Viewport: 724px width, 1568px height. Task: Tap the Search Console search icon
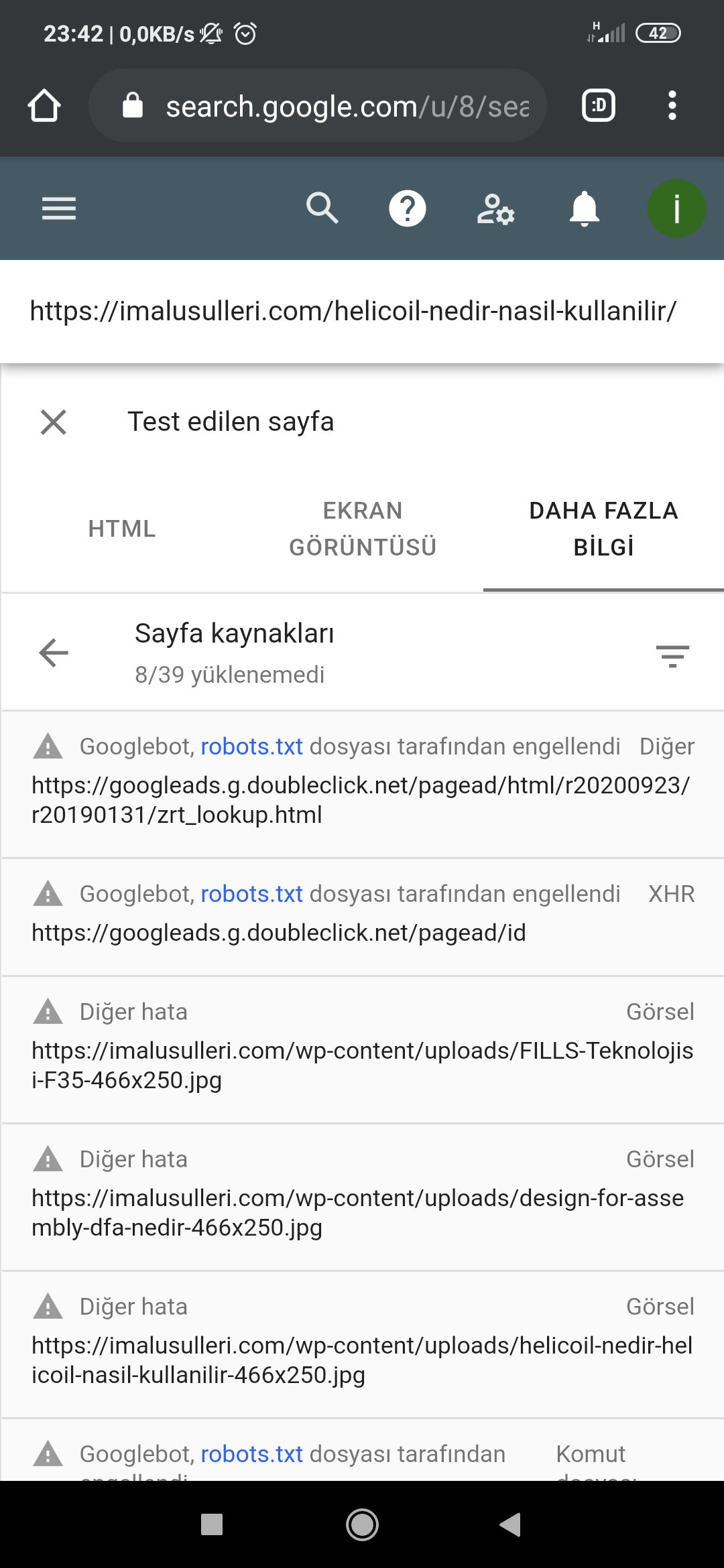click(322, 208)
